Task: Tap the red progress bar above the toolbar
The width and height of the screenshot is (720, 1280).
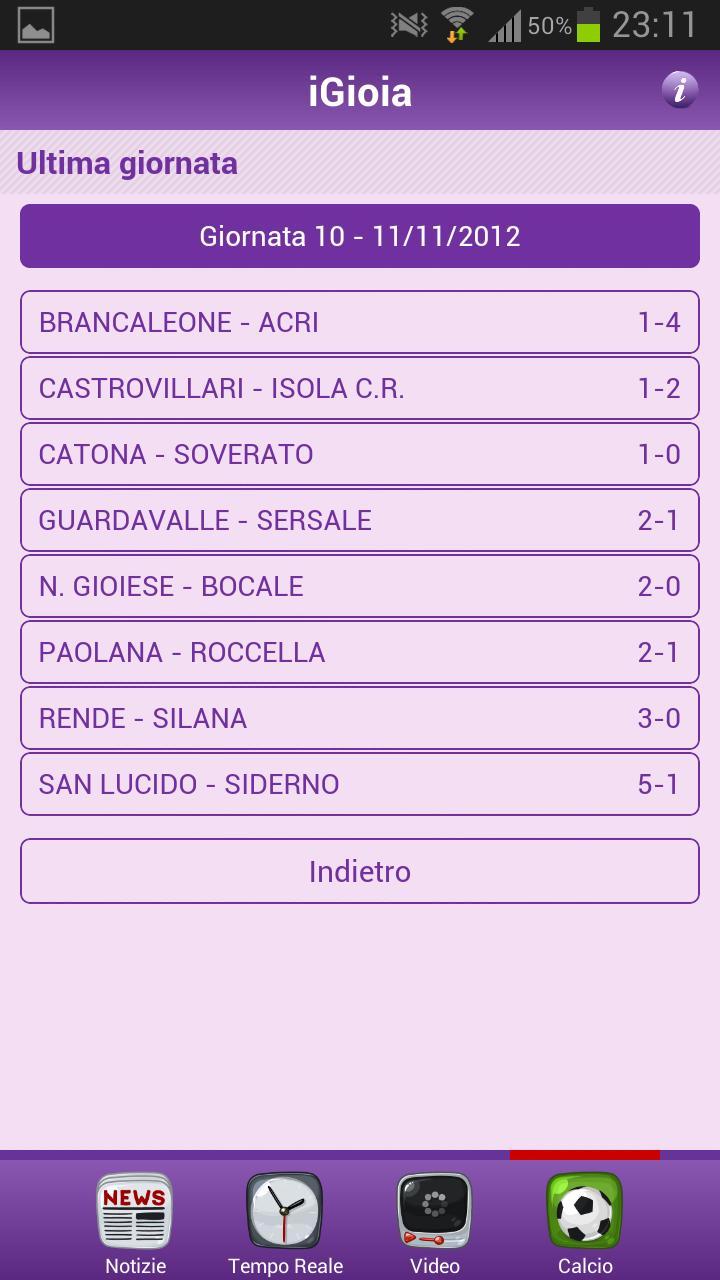Action: point(585,1153)
